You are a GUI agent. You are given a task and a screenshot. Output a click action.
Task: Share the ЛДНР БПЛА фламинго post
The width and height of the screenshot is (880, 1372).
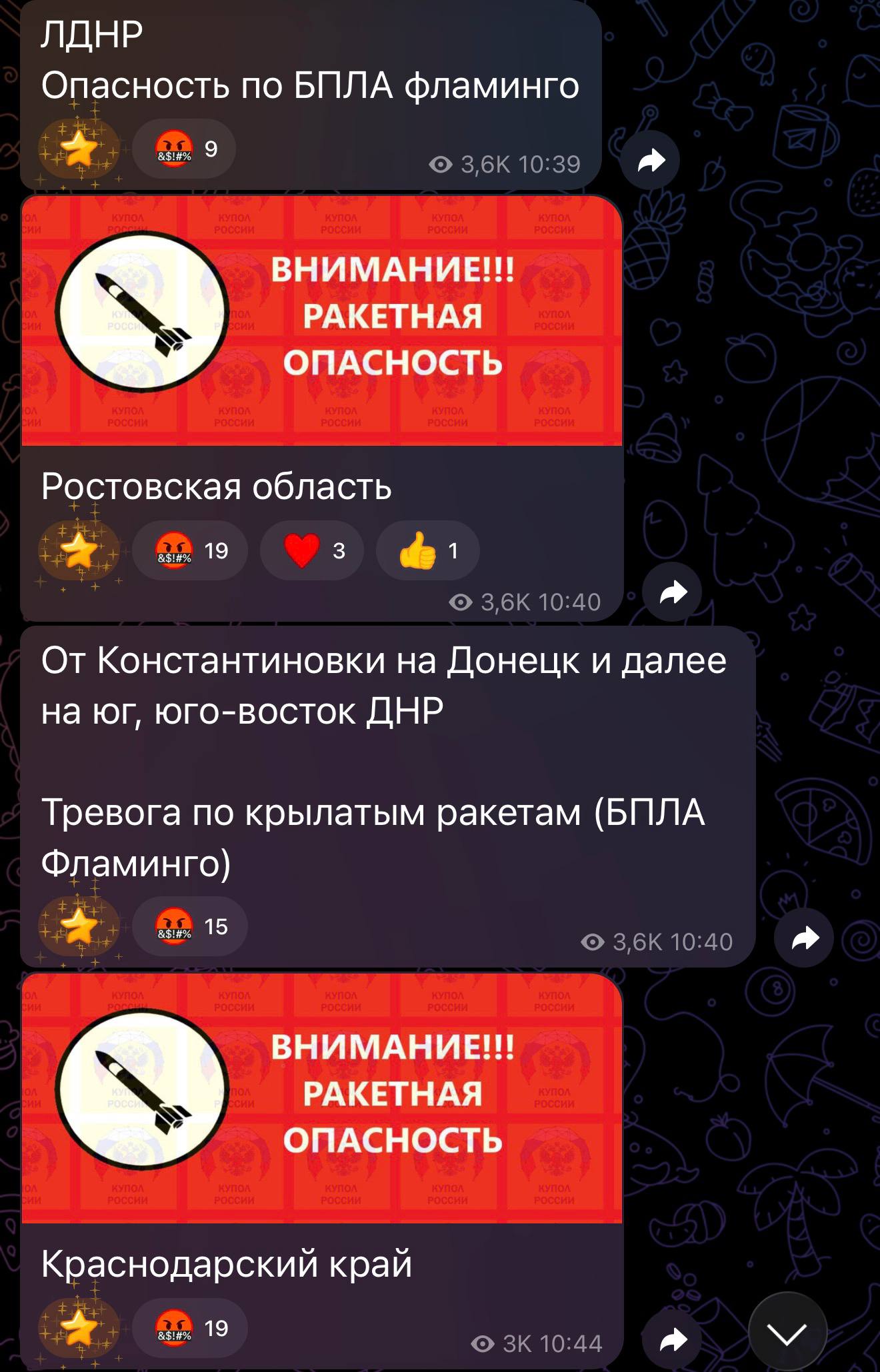650,161
